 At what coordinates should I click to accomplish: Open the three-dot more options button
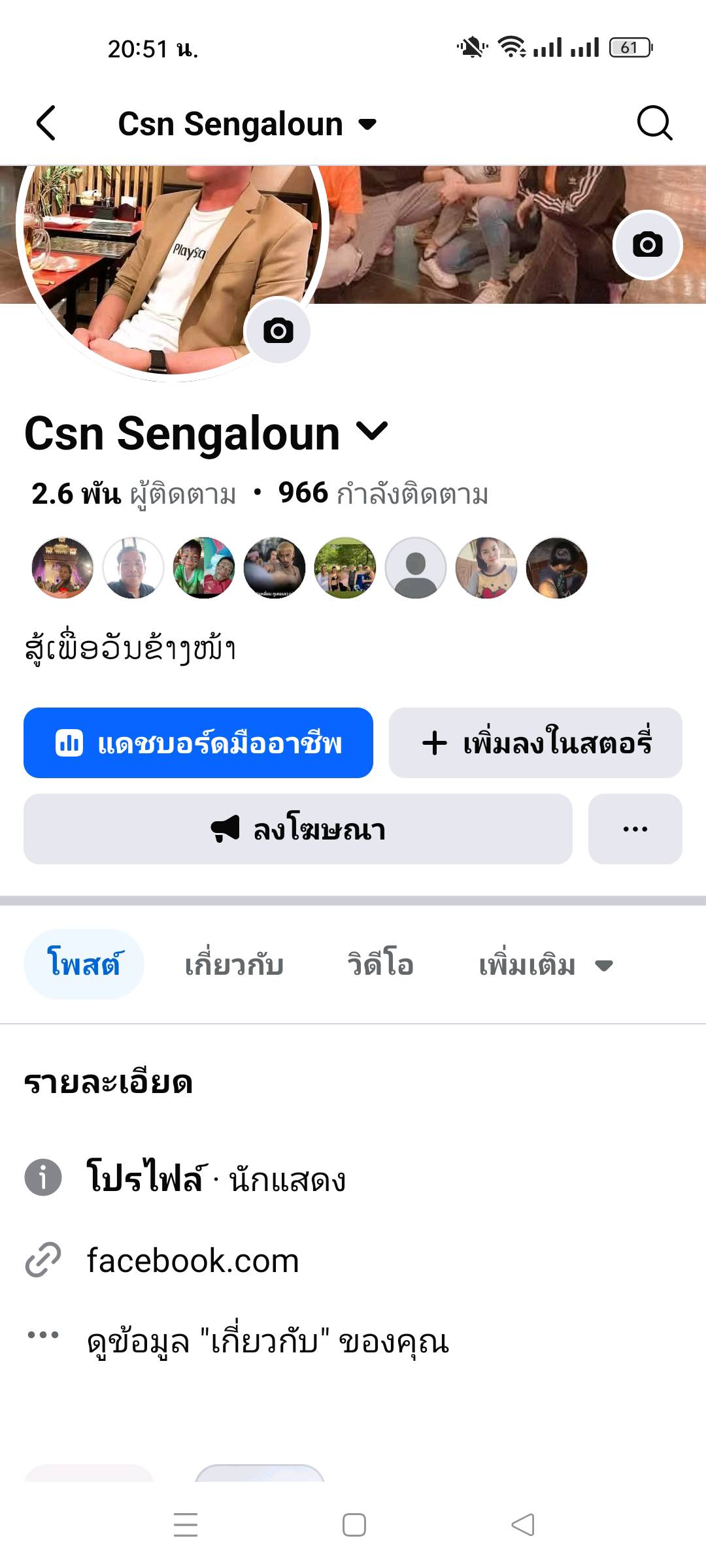[635, 829]
